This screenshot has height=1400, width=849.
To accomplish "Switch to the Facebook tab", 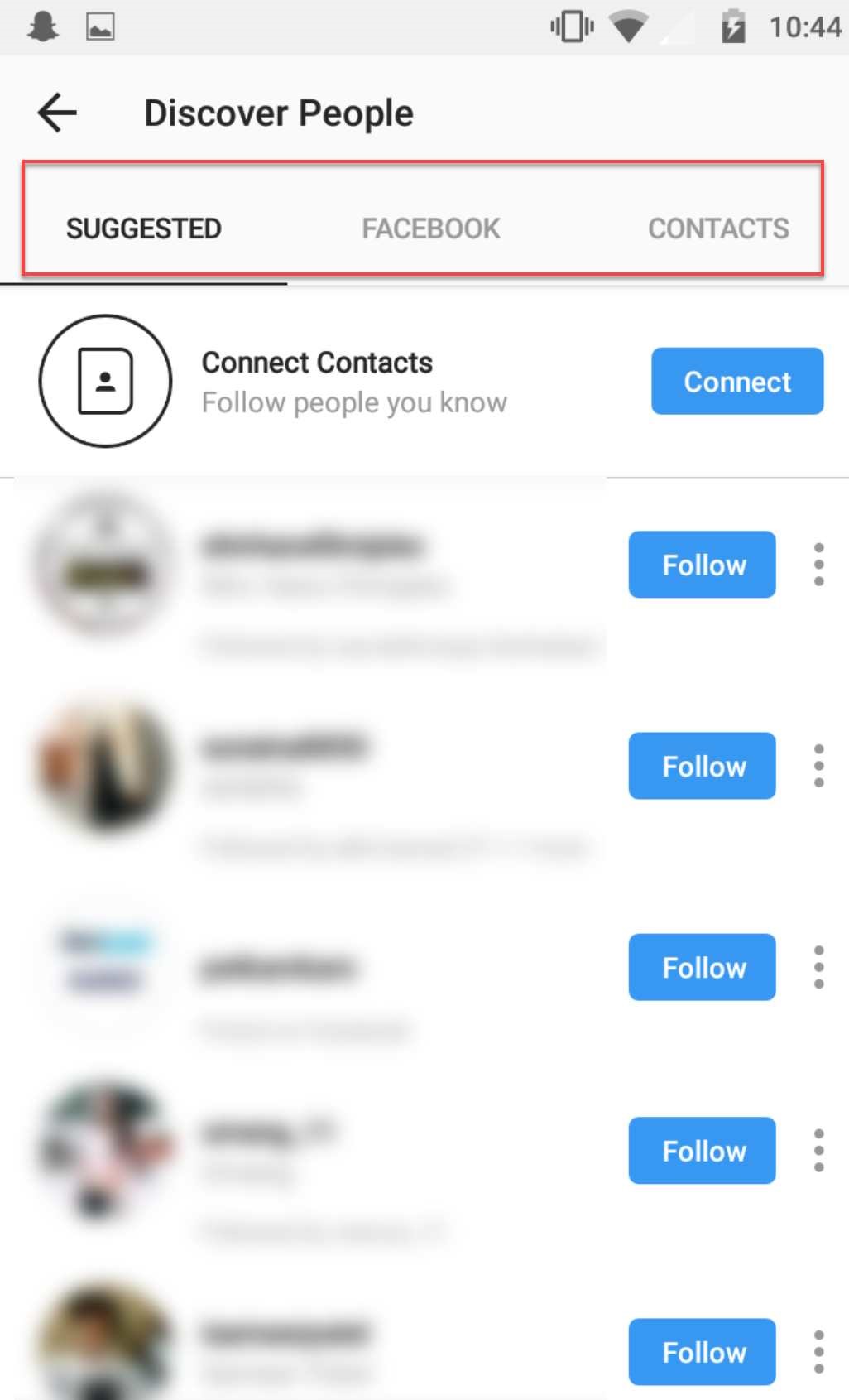I will pyautogui.click(x=430, y=229).
